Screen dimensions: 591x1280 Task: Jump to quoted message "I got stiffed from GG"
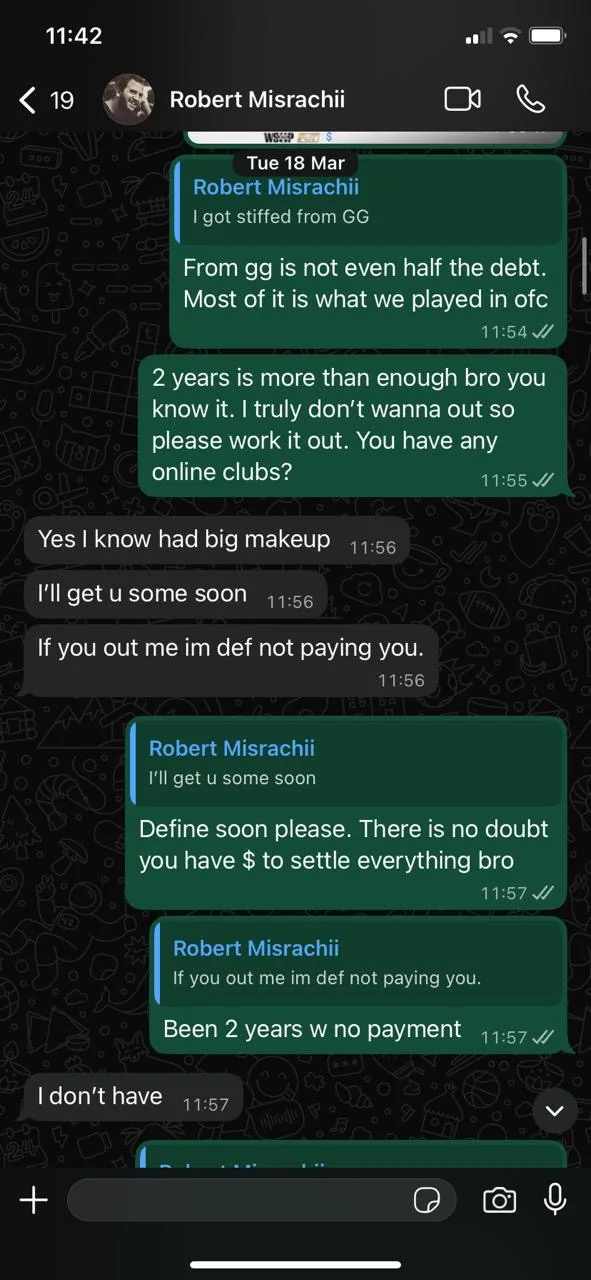(368, 200)
